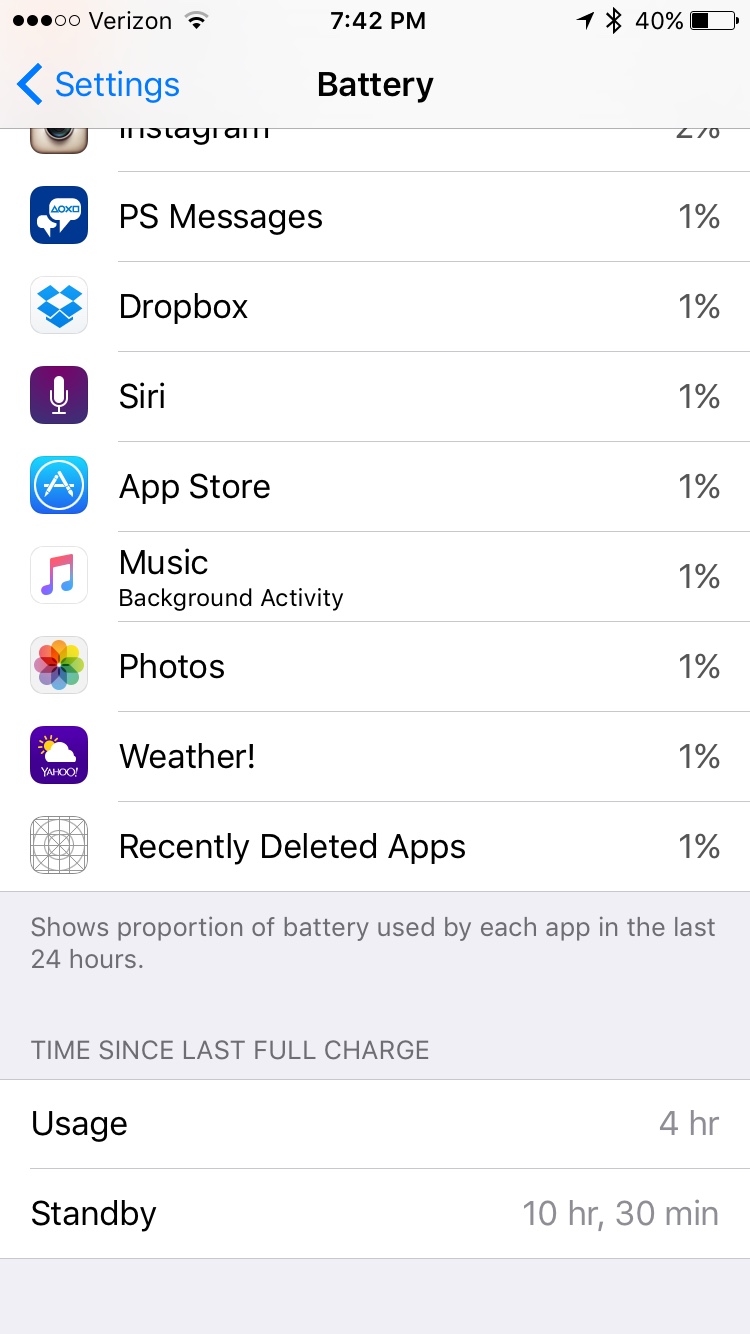750x1334 pixels.
Task: Select the Music Background Activity row
Action: click(375, 577)
